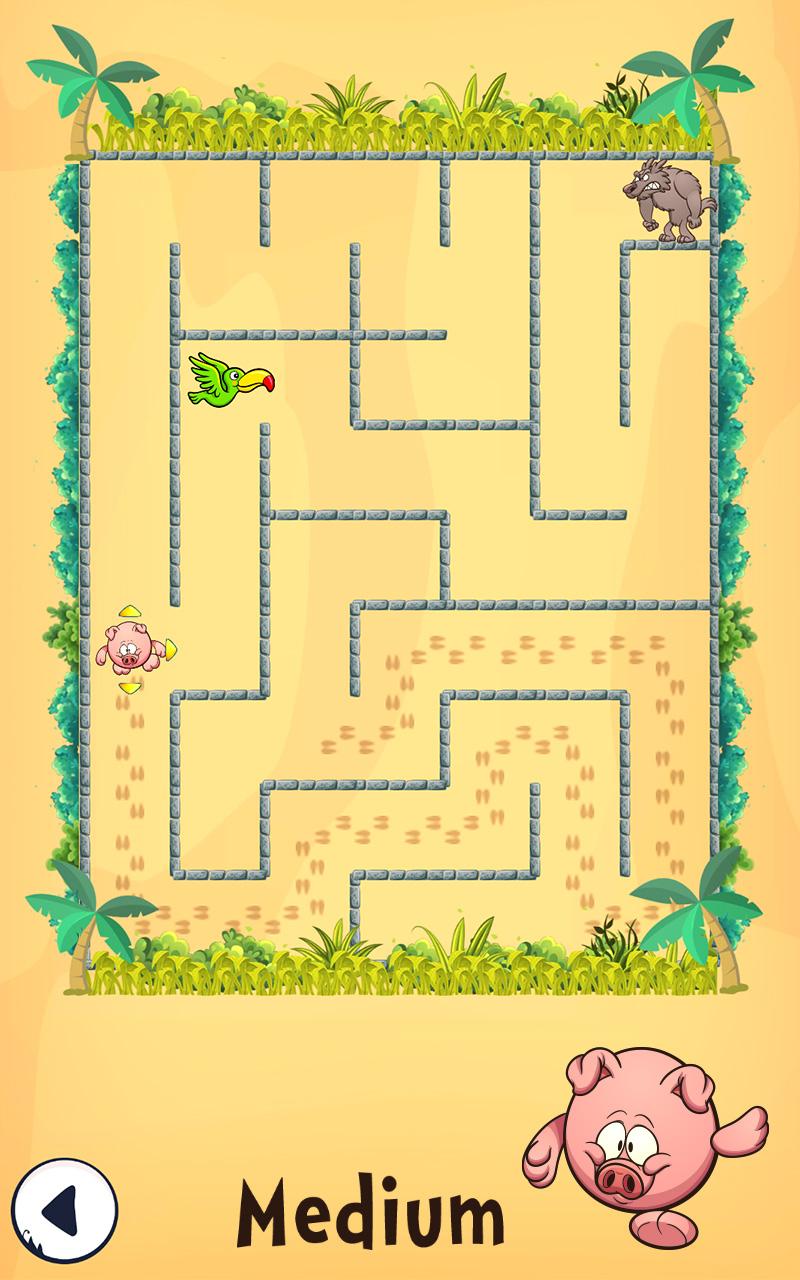
Task: Move the pig right with the yellow arrow
Action: [170, 648]
